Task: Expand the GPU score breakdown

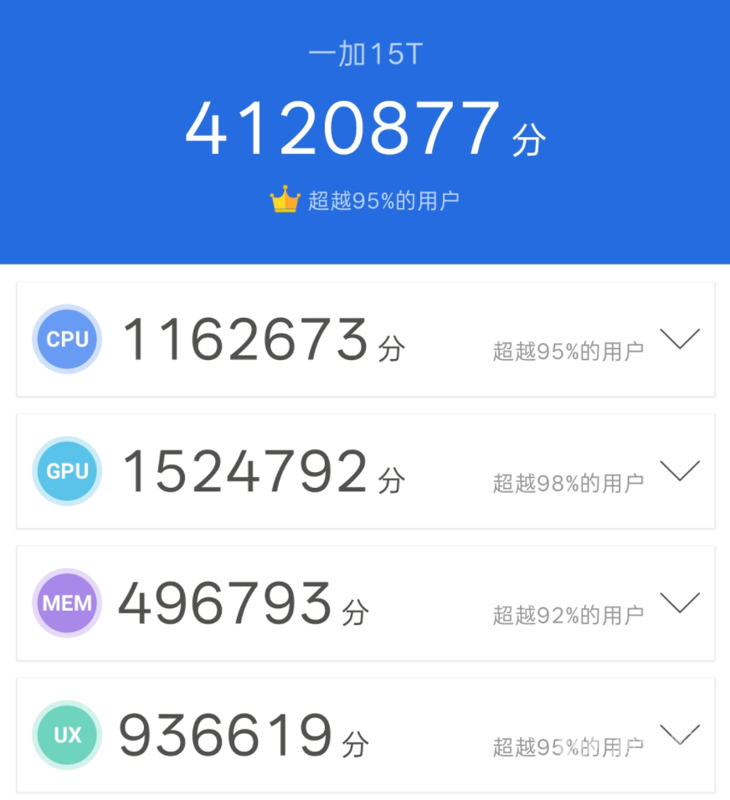Action: pos(680,471)
